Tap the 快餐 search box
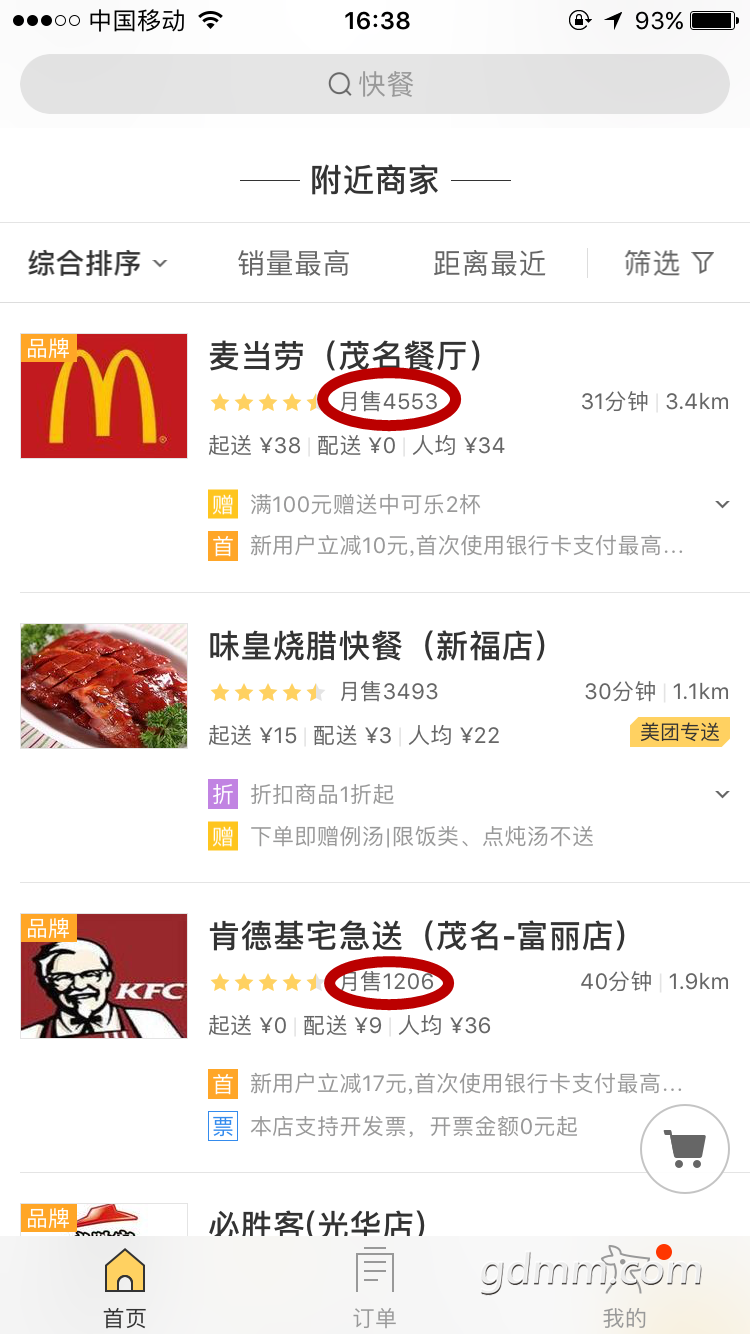 [x=375, y=84]
